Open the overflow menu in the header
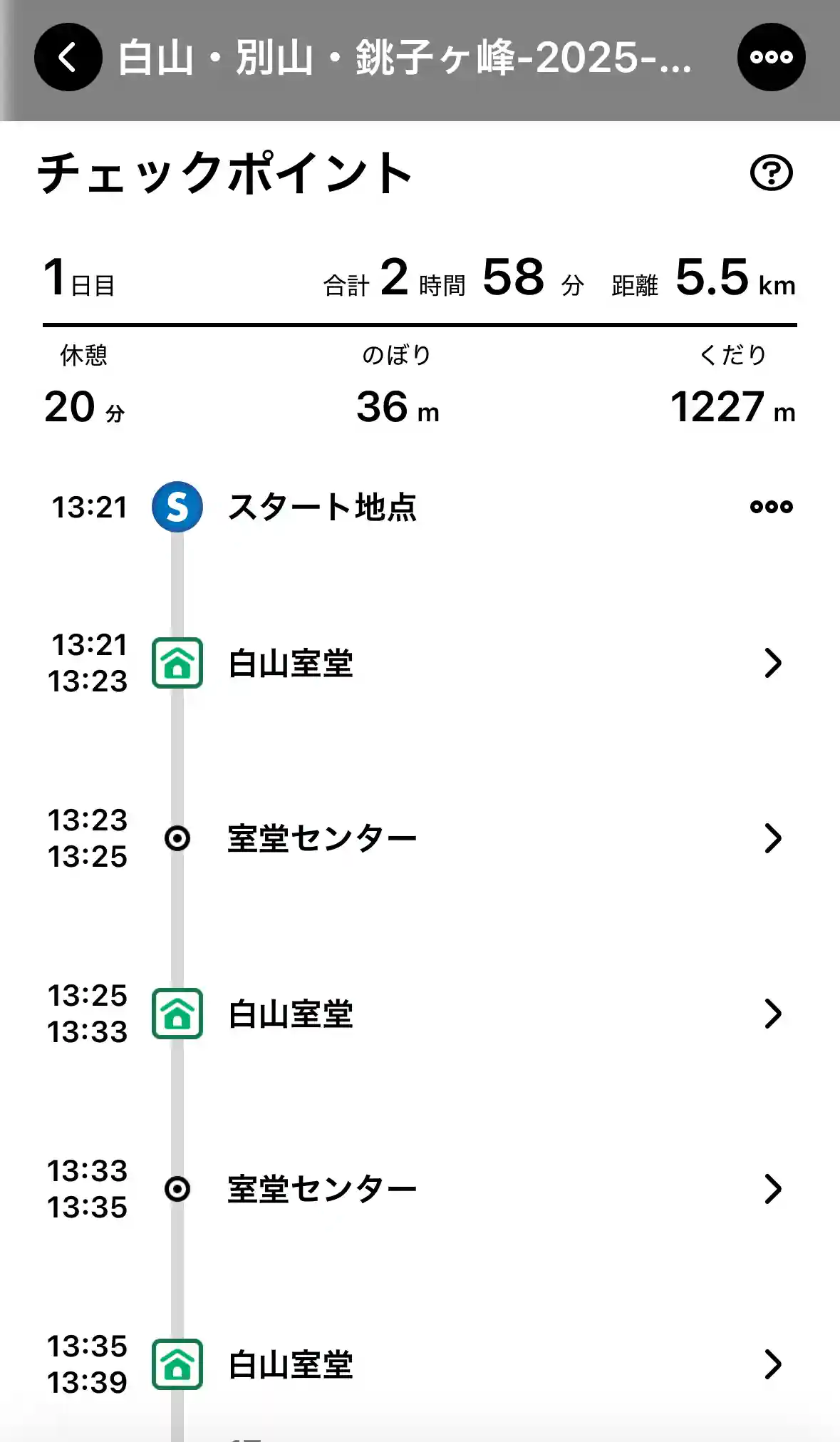The width and height of the screenshot is (840, 1442). click(x=771, y=57)
